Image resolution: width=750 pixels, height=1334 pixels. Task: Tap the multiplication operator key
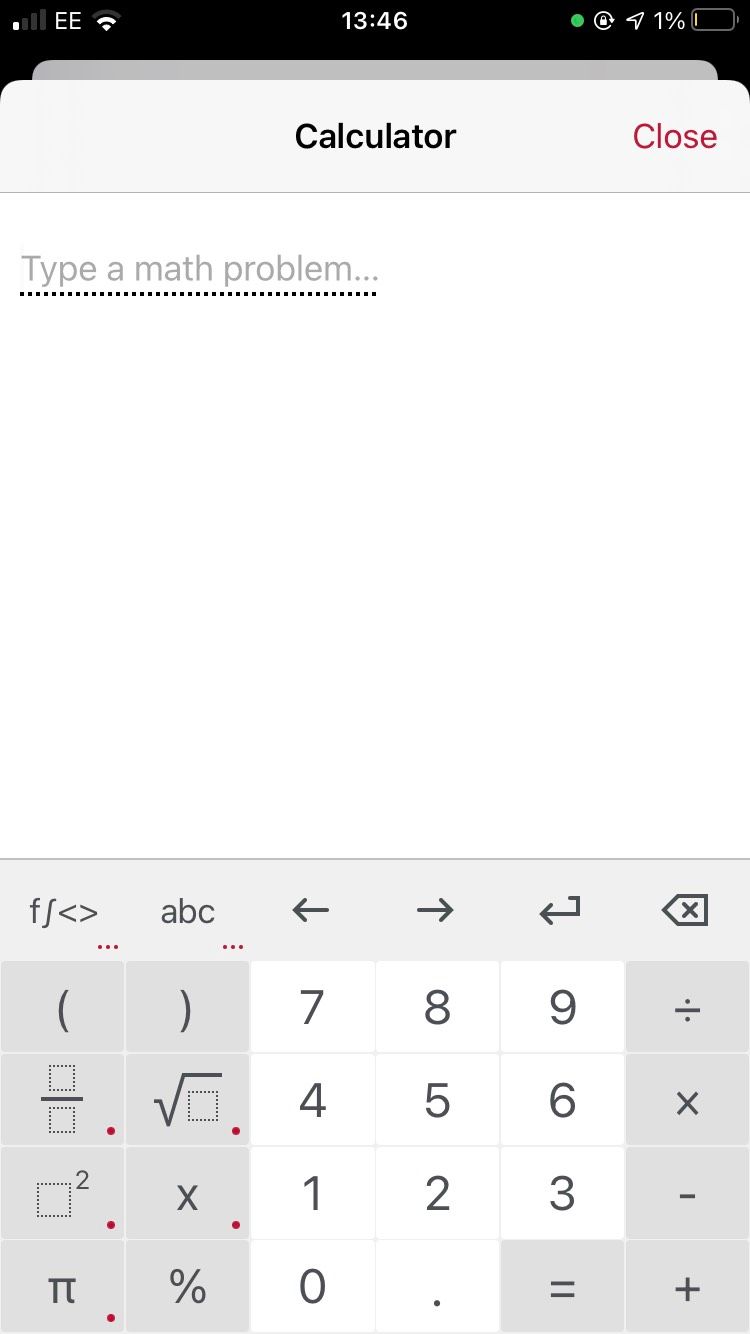coord(687,1101)
